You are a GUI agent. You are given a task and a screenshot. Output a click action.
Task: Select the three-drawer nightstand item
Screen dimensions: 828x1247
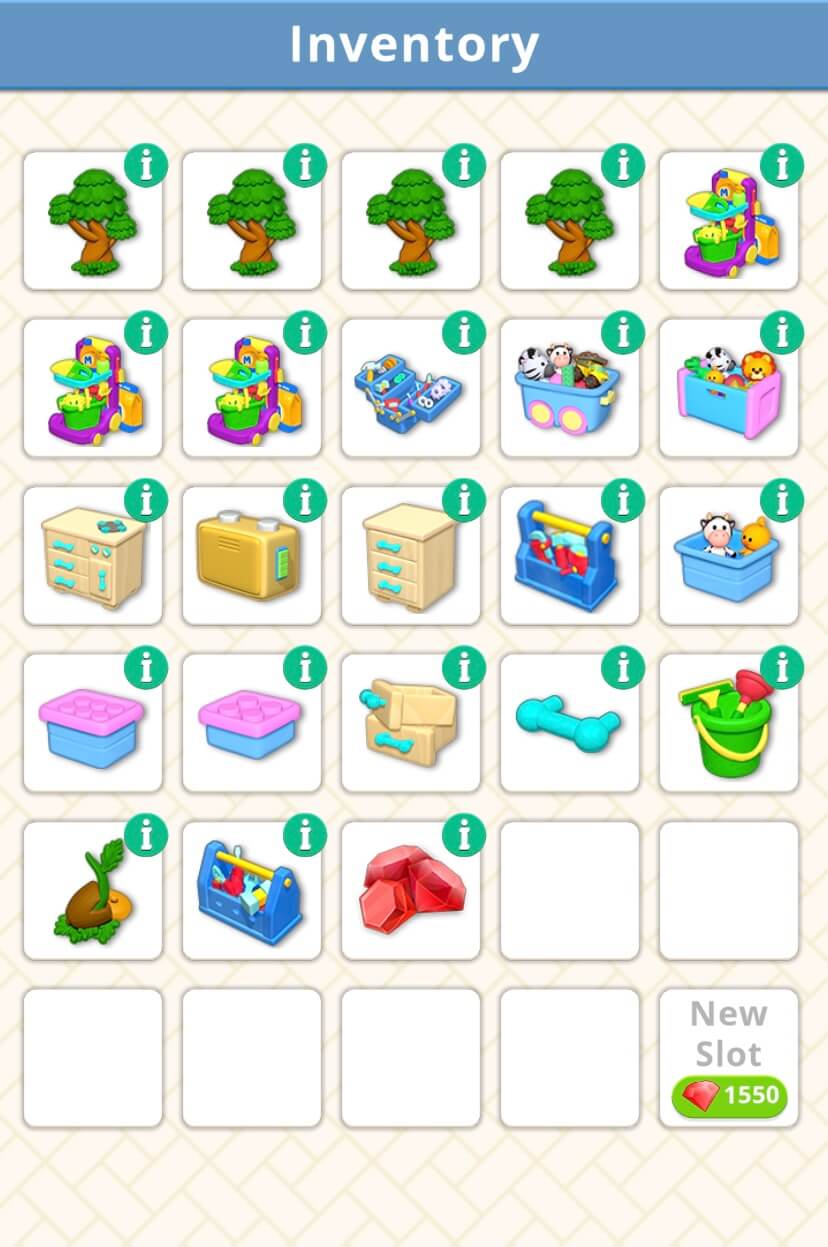(x=410, y=556)
